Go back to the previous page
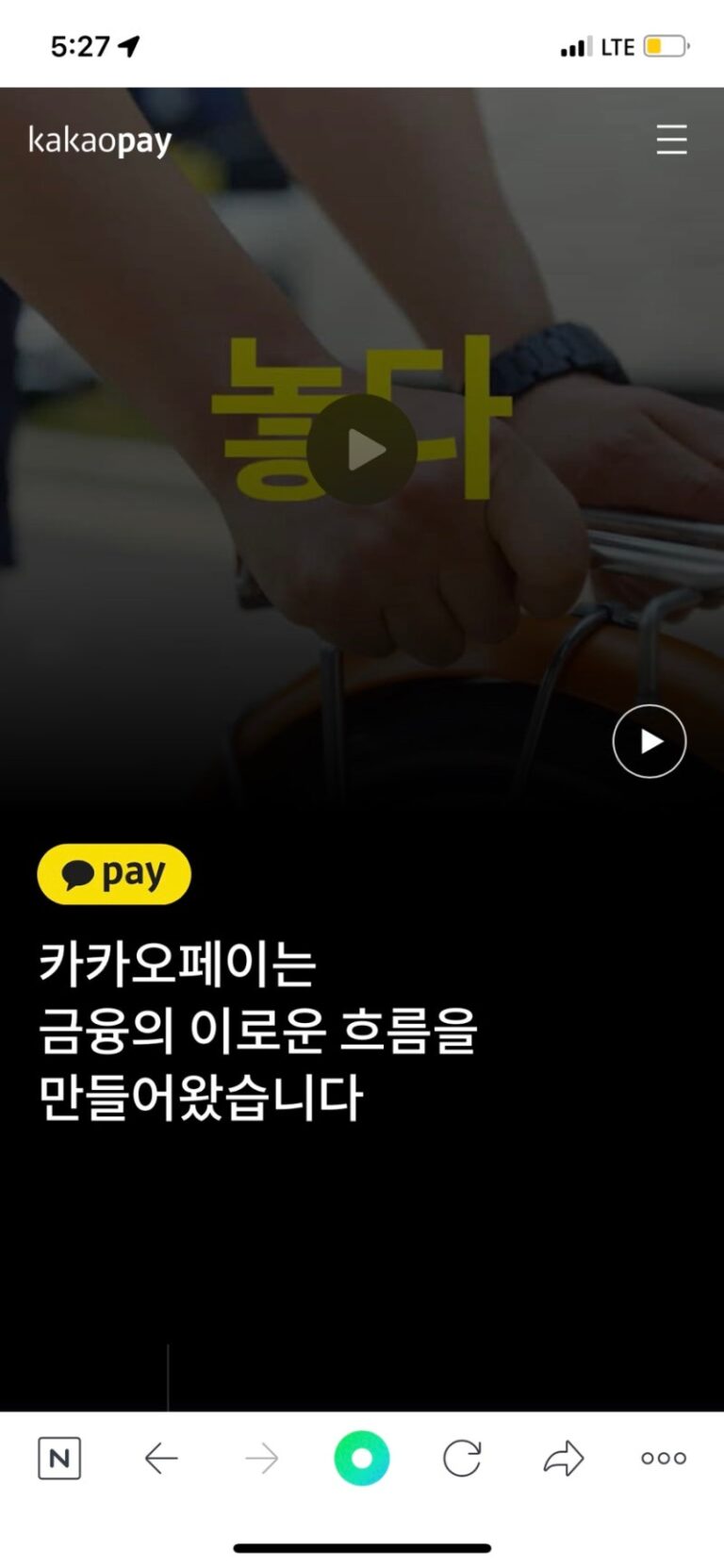This screenshot has height=1568, width=724. tap(161, 1459)
